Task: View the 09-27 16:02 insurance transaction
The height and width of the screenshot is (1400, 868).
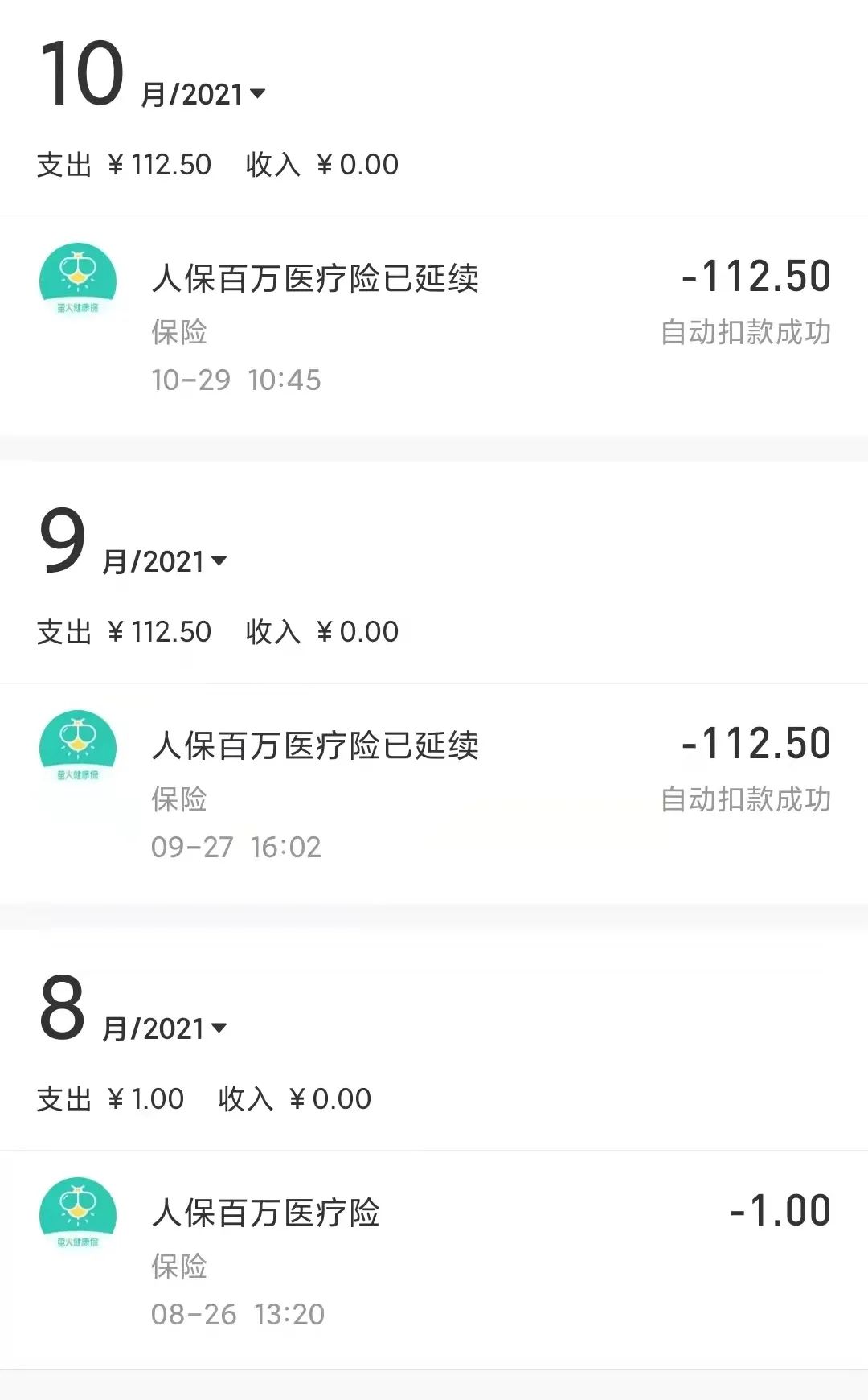Action: (x=434, y=793)
